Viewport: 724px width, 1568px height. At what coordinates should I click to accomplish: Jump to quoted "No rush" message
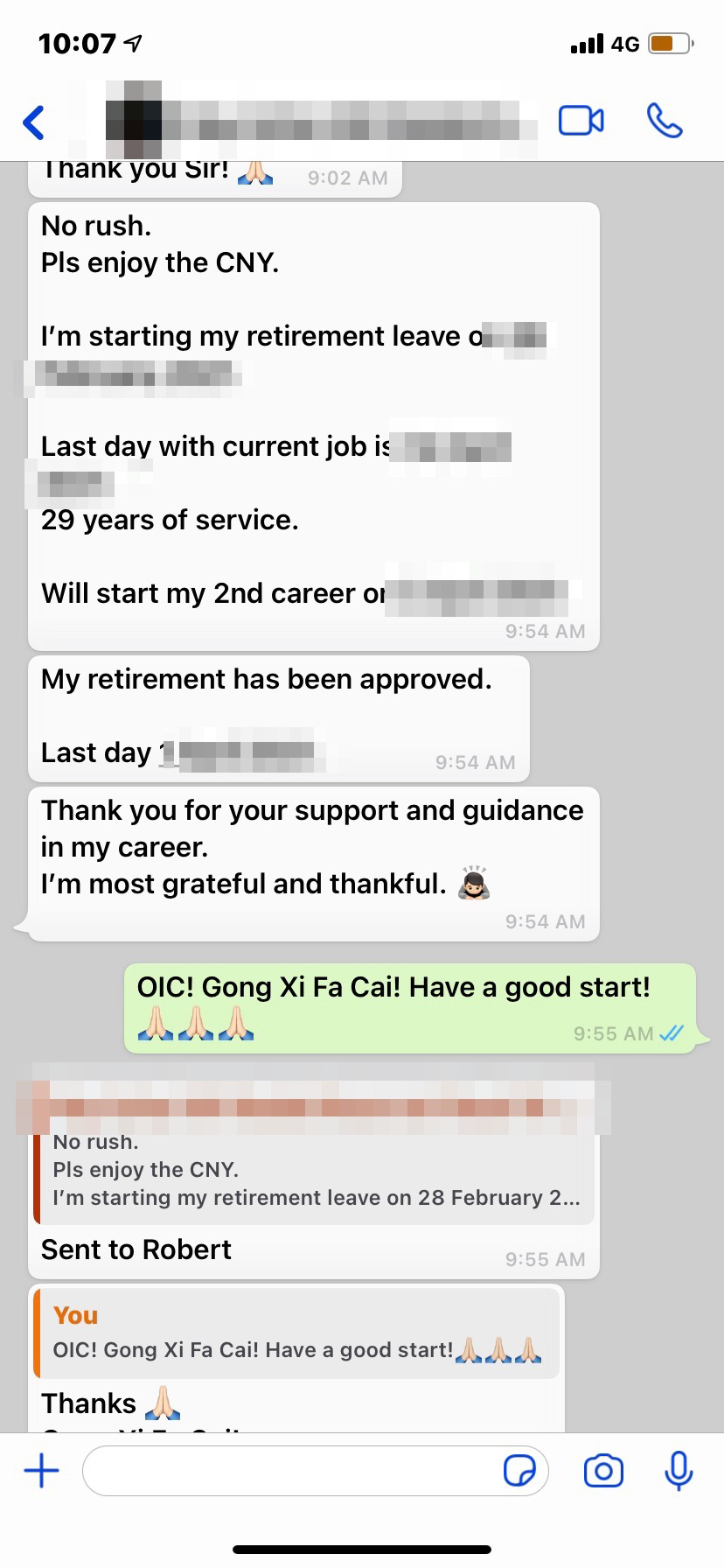315,1171
